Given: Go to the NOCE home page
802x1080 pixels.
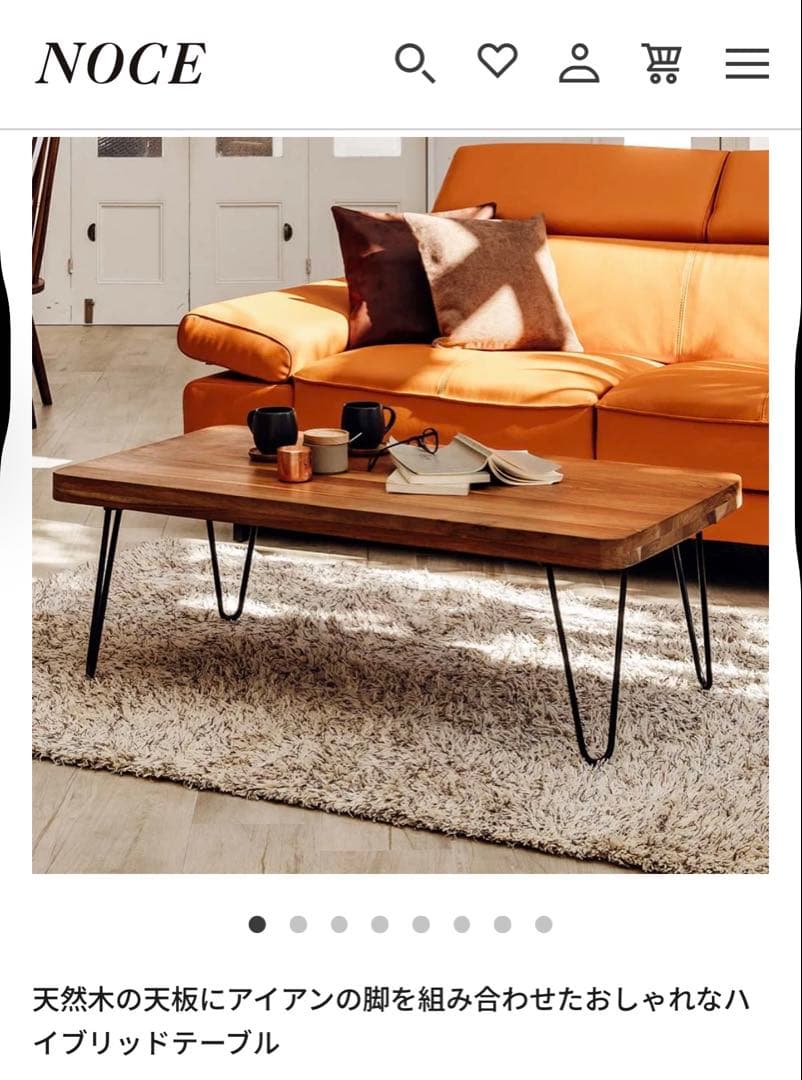Looking at the screenshot, I should point(121,64).
